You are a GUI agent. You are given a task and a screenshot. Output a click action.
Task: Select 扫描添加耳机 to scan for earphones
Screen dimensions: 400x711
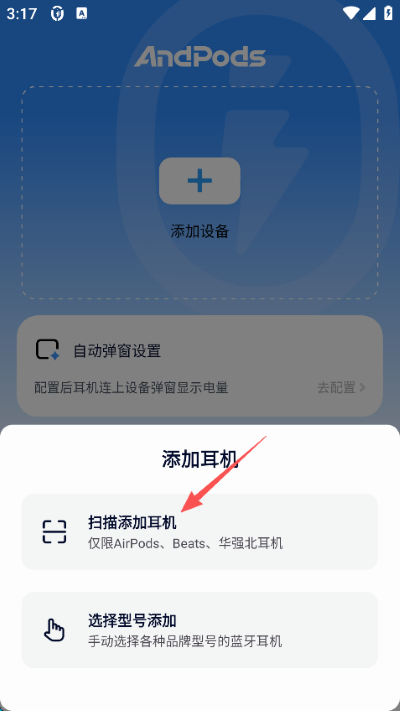(x=200, y=531)
